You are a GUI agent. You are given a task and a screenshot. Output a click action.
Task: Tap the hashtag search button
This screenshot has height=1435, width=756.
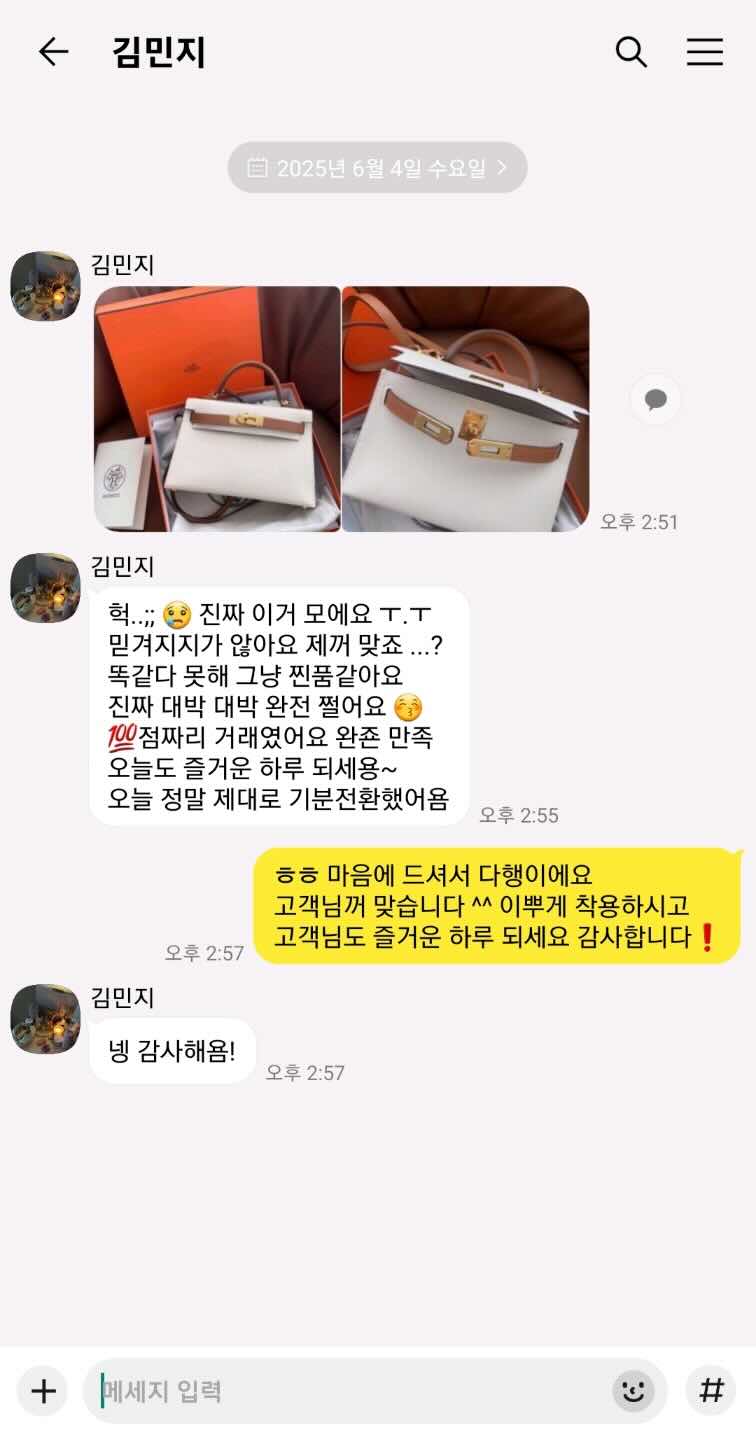pos(710,1390)
